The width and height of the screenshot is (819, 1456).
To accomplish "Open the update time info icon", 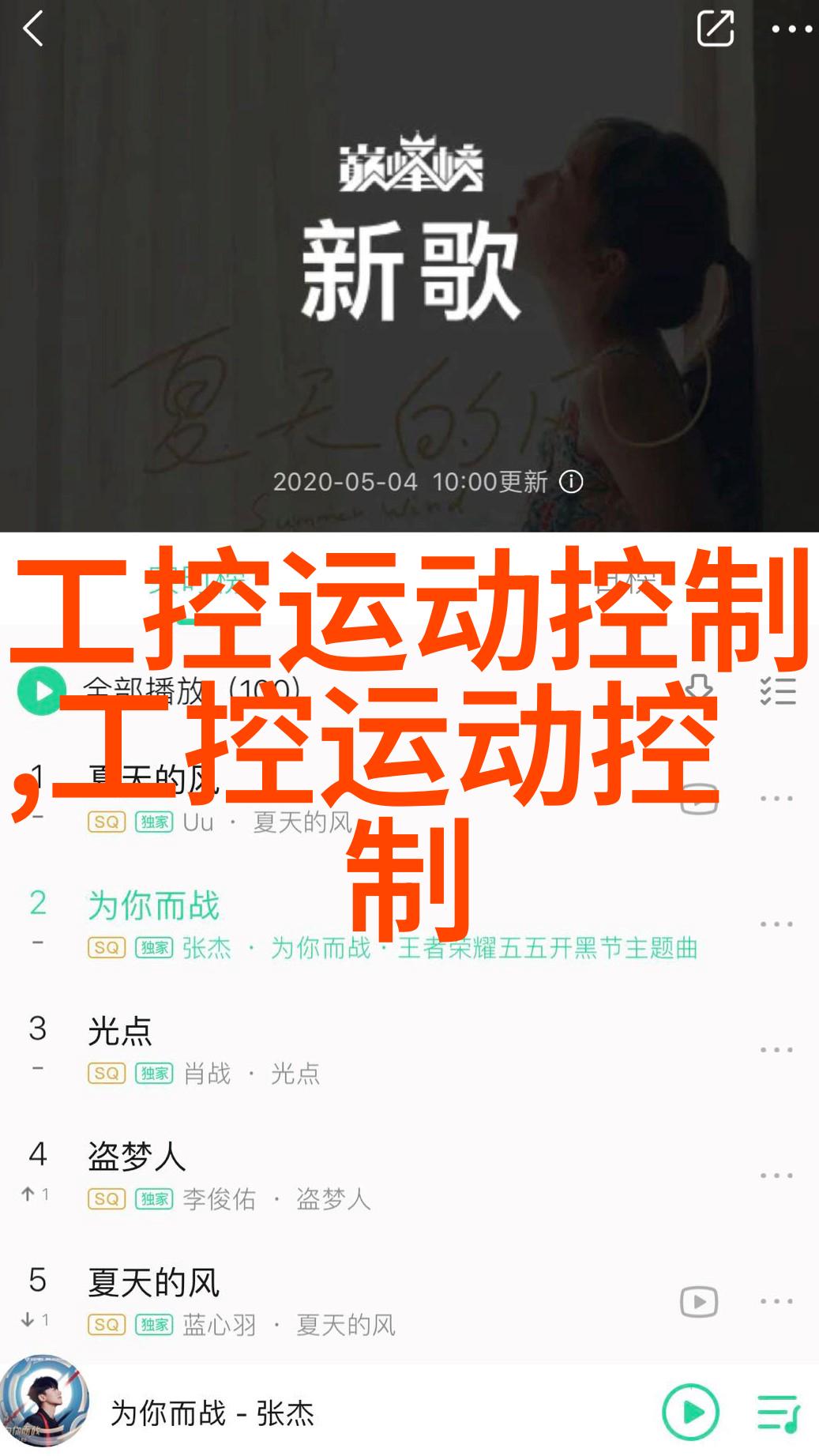I will [x=571, y=482].
